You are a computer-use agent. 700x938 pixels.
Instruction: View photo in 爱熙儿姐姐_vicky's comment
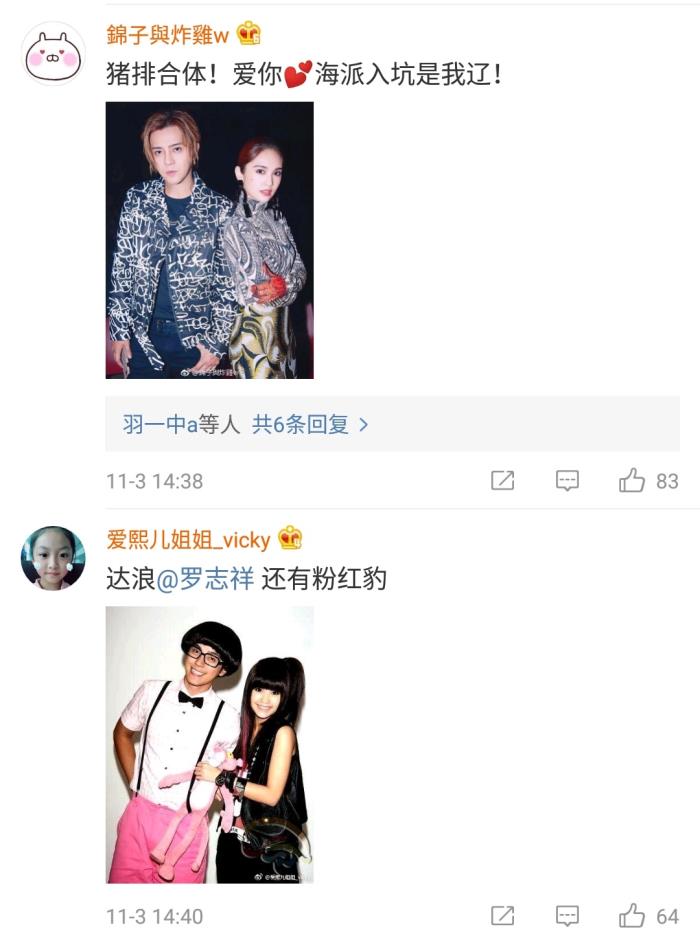(x=209, y=744)
